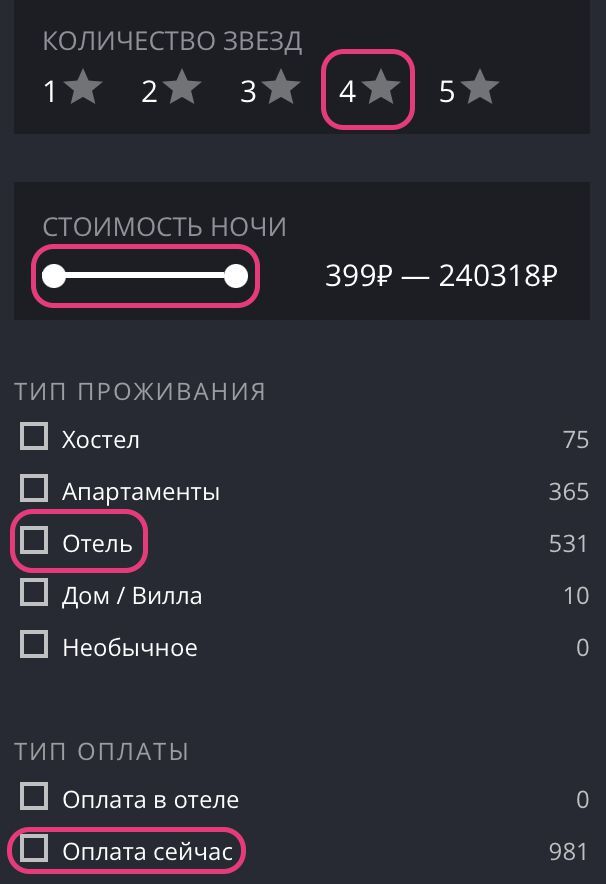
Task: Filter by 3 star hotels
Action: pos(269,91)
